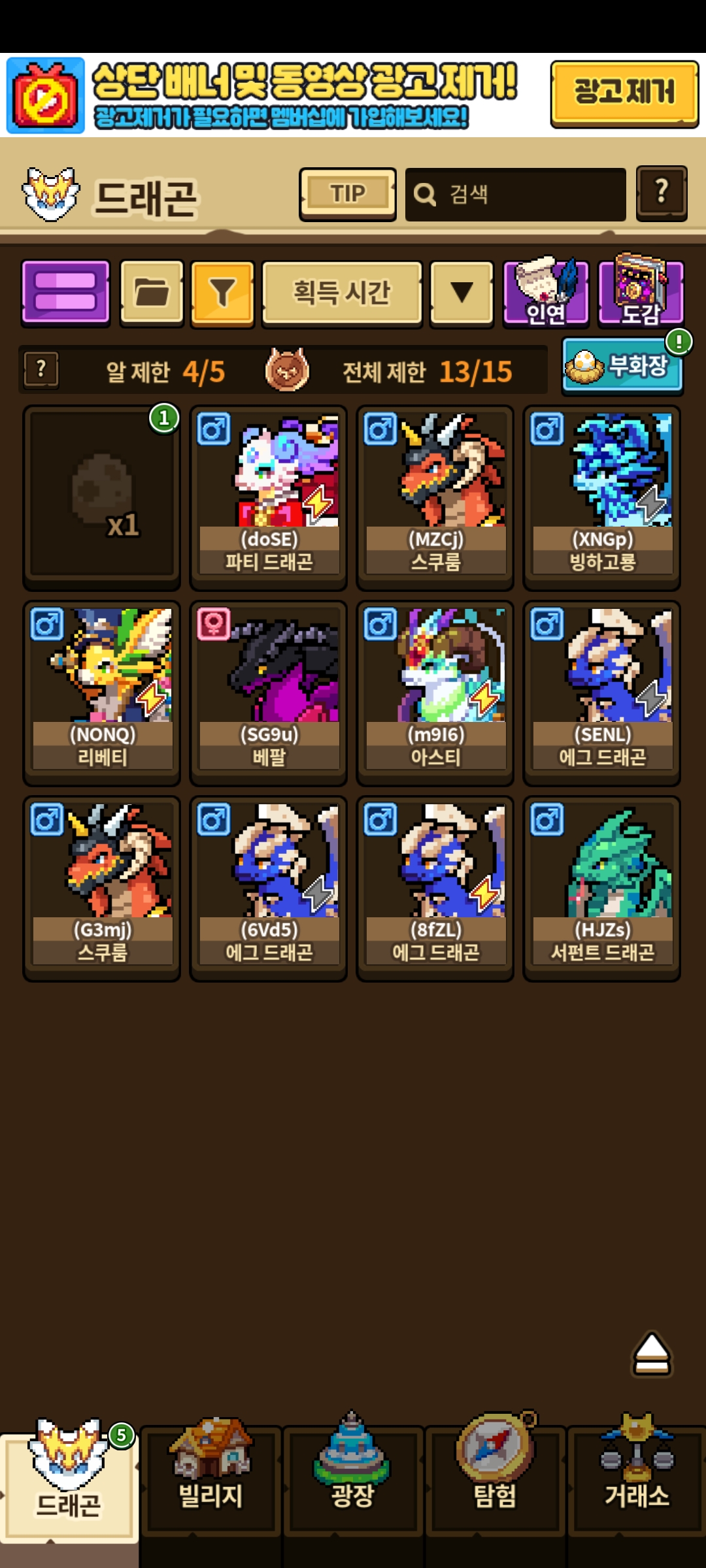Viewport: 706px width, 1568px height.
Task: Open the 빙하고룡 (XNGp) card
Action: pyautogui.click(x=602, y=497)
